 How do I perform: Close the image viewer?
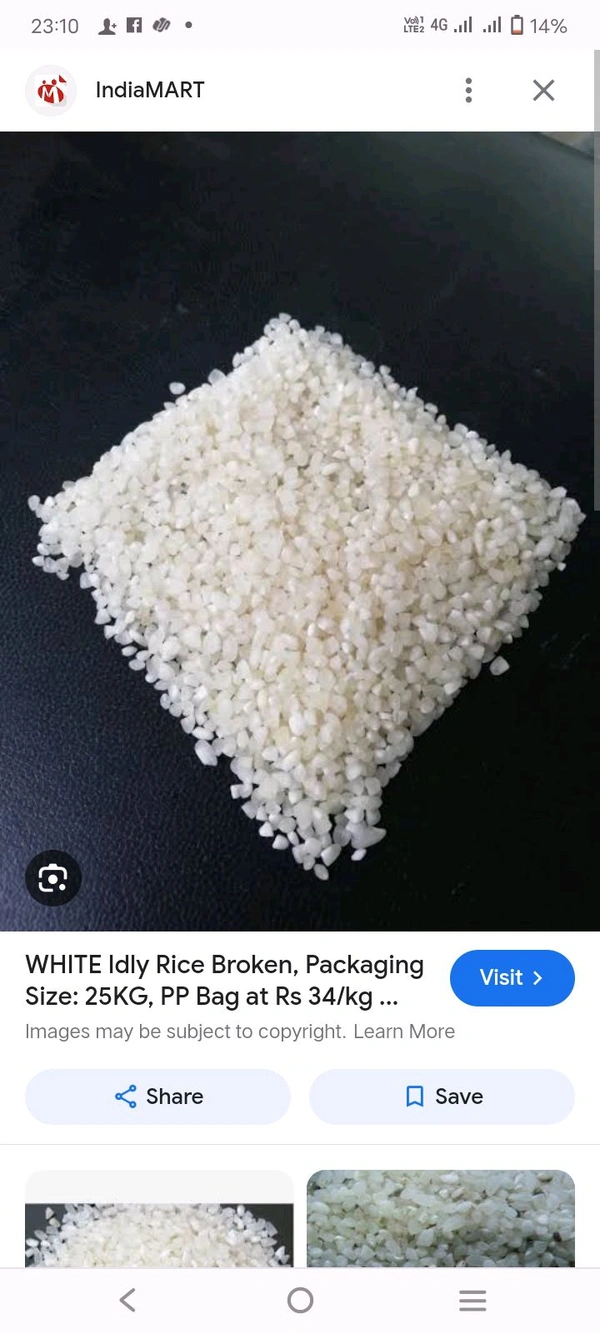point(543,90)
